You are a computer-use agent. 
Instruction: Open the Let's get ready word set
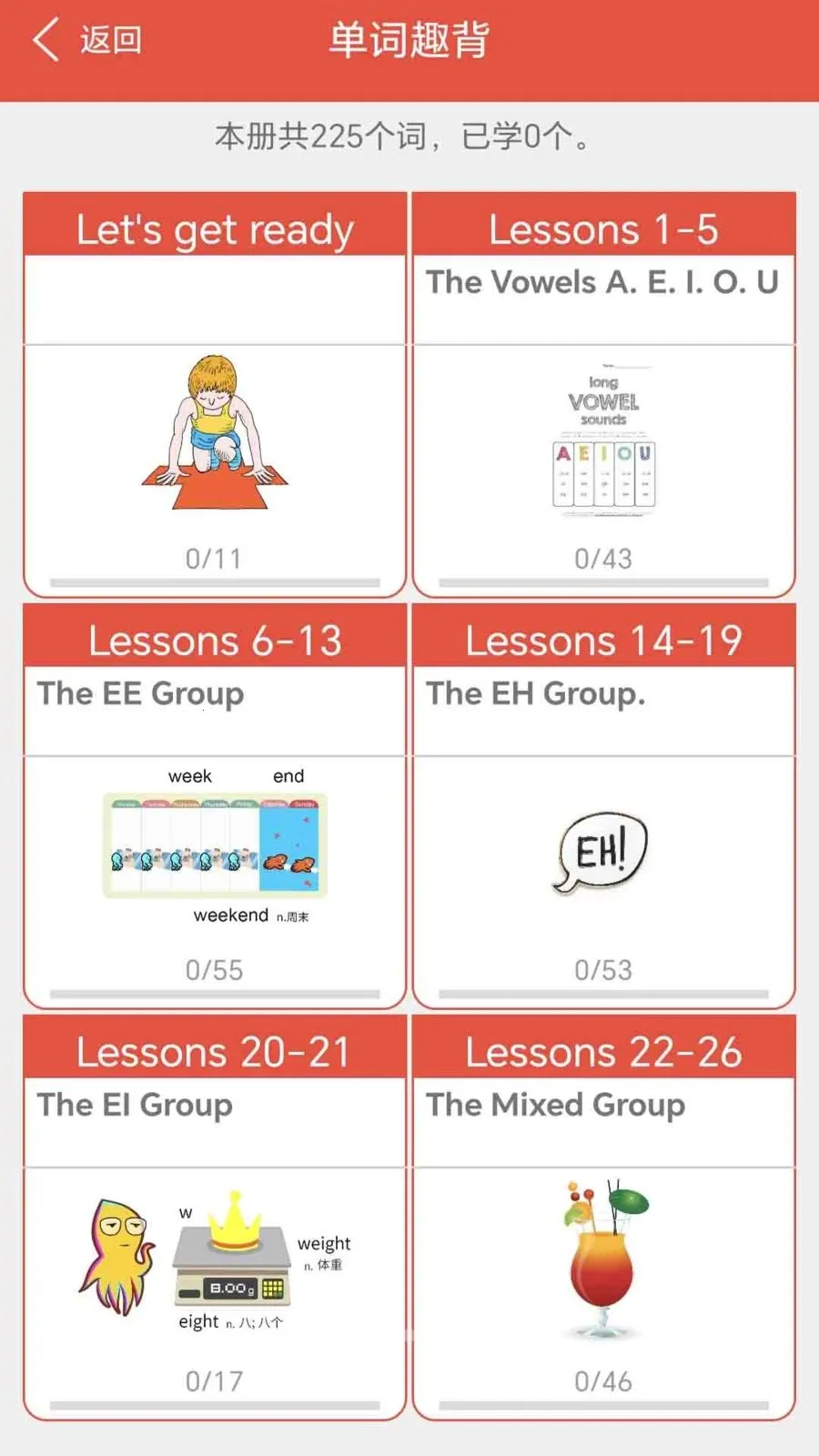click(x=215, y=394)
